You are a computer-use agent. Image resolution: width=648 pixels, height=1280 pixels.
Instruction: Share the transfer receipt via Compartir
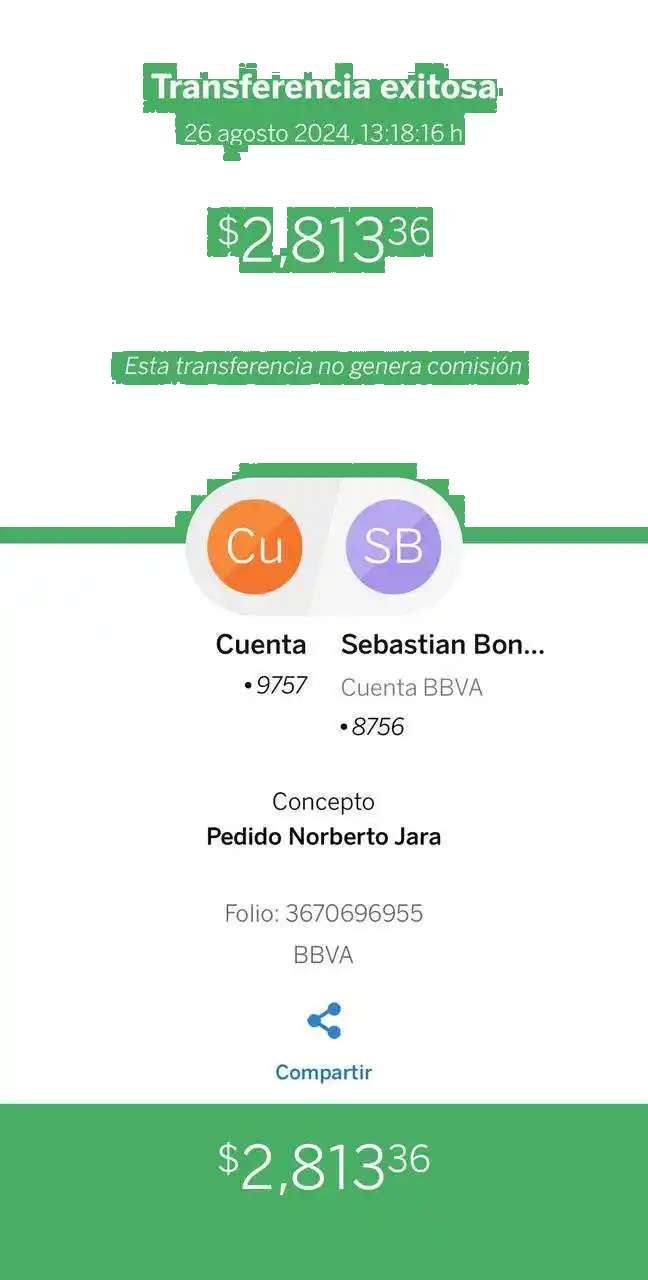point(324,1040)
